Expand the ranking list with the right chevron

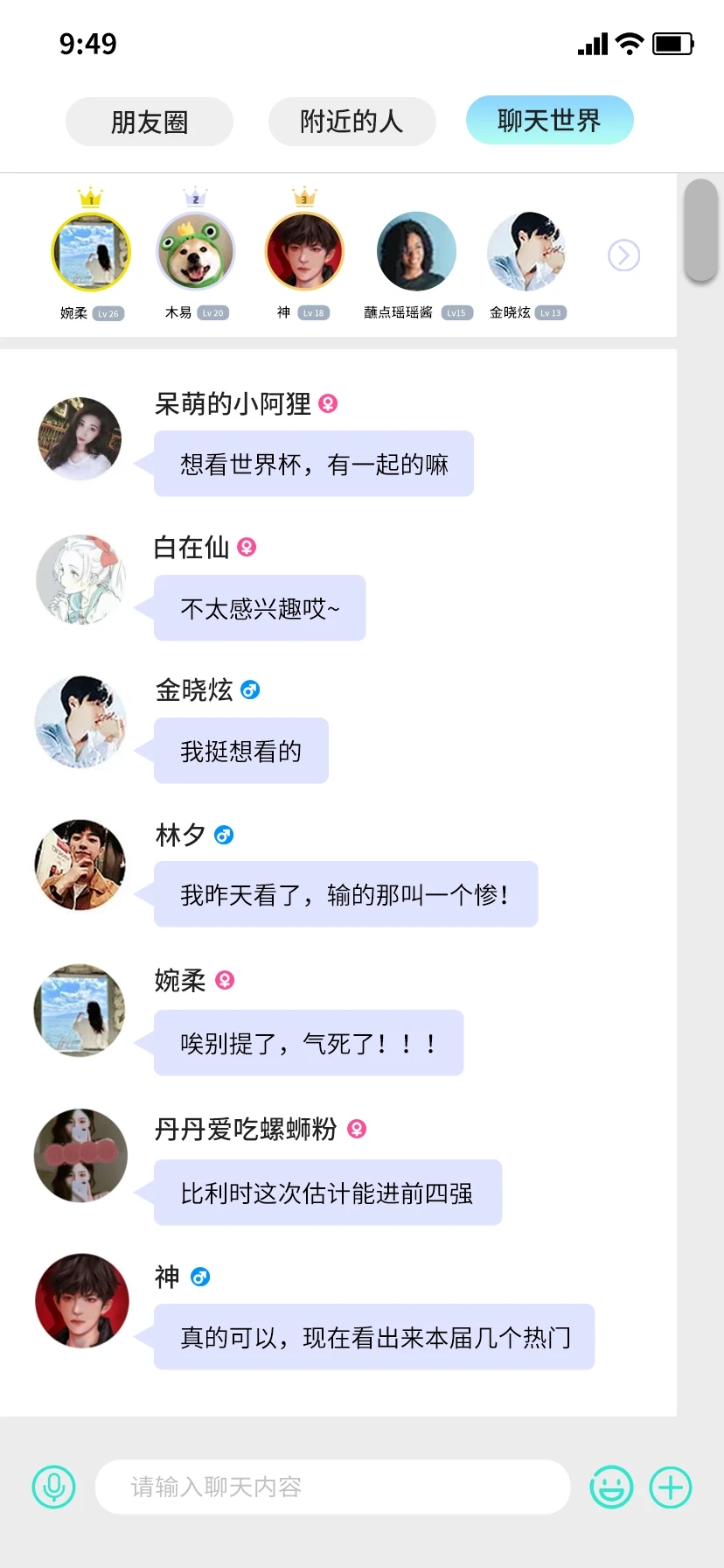point(623,255)
